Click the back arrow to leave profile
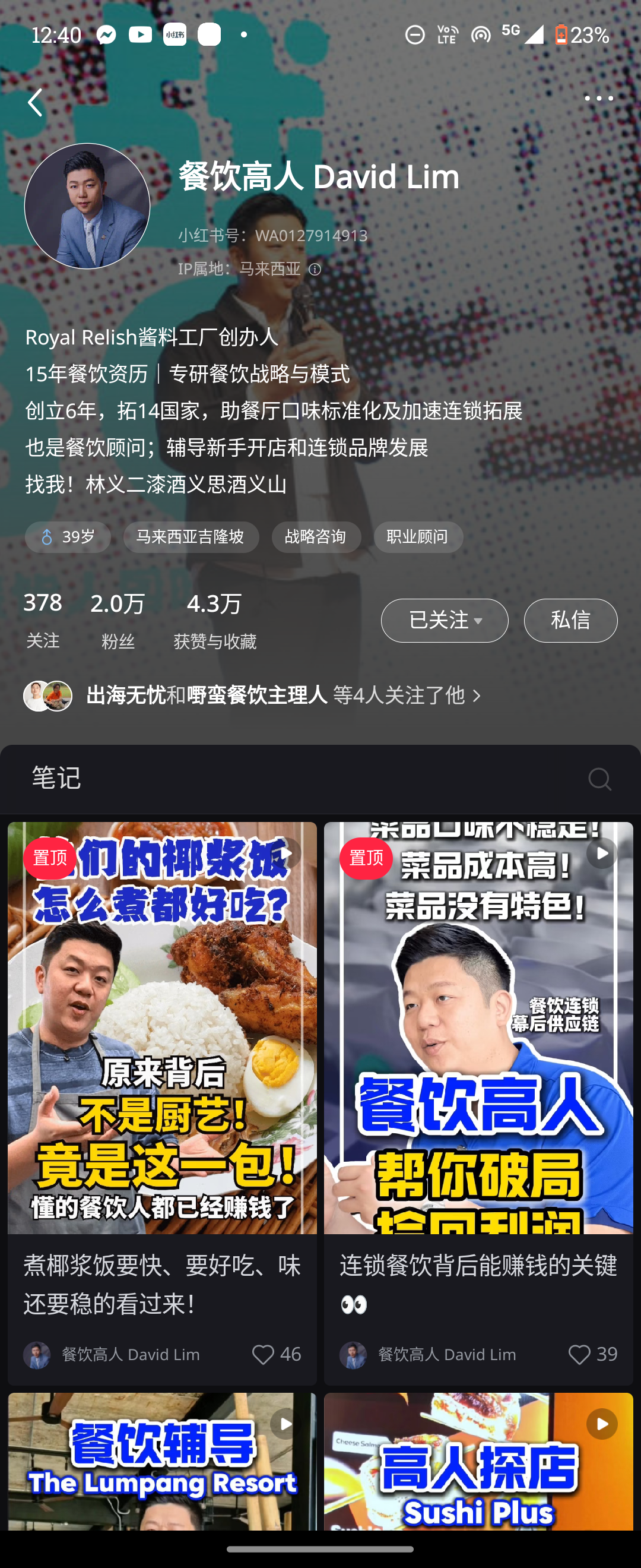The width and height of the screenshot is (641, 1568). coord(34,102)
